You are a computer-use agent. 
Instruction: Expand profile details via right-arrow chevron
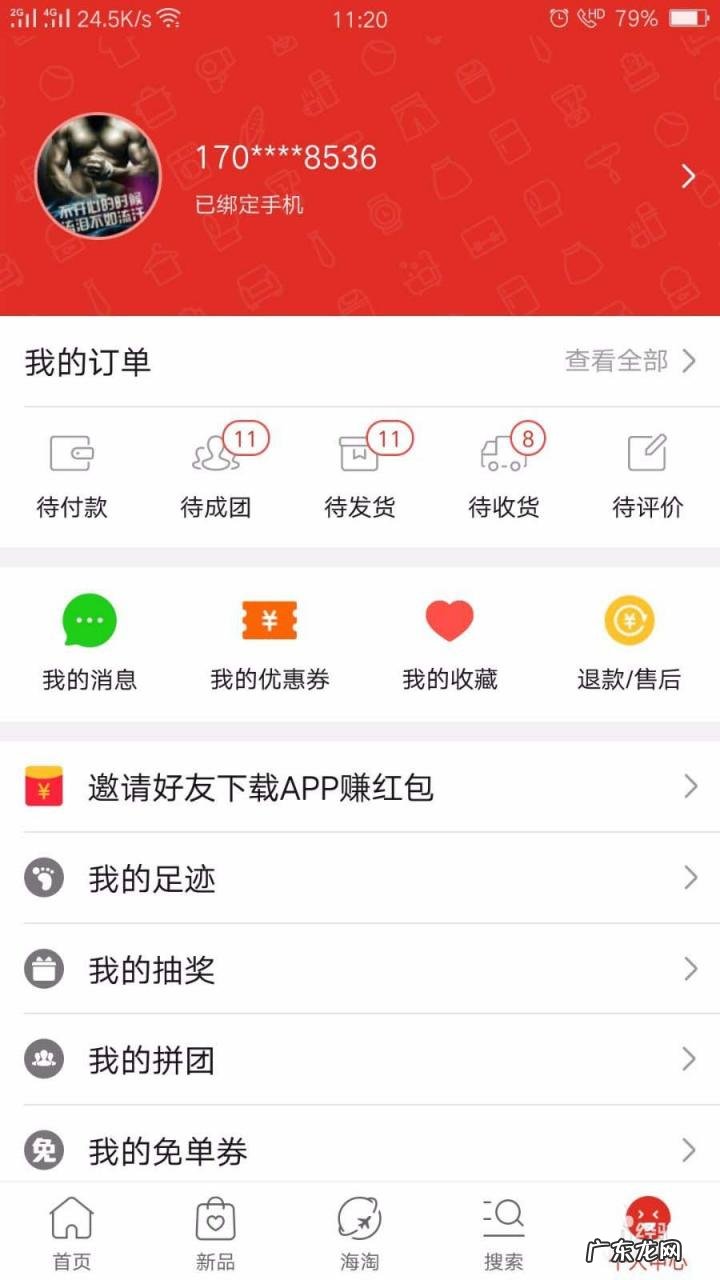point(689,175)
